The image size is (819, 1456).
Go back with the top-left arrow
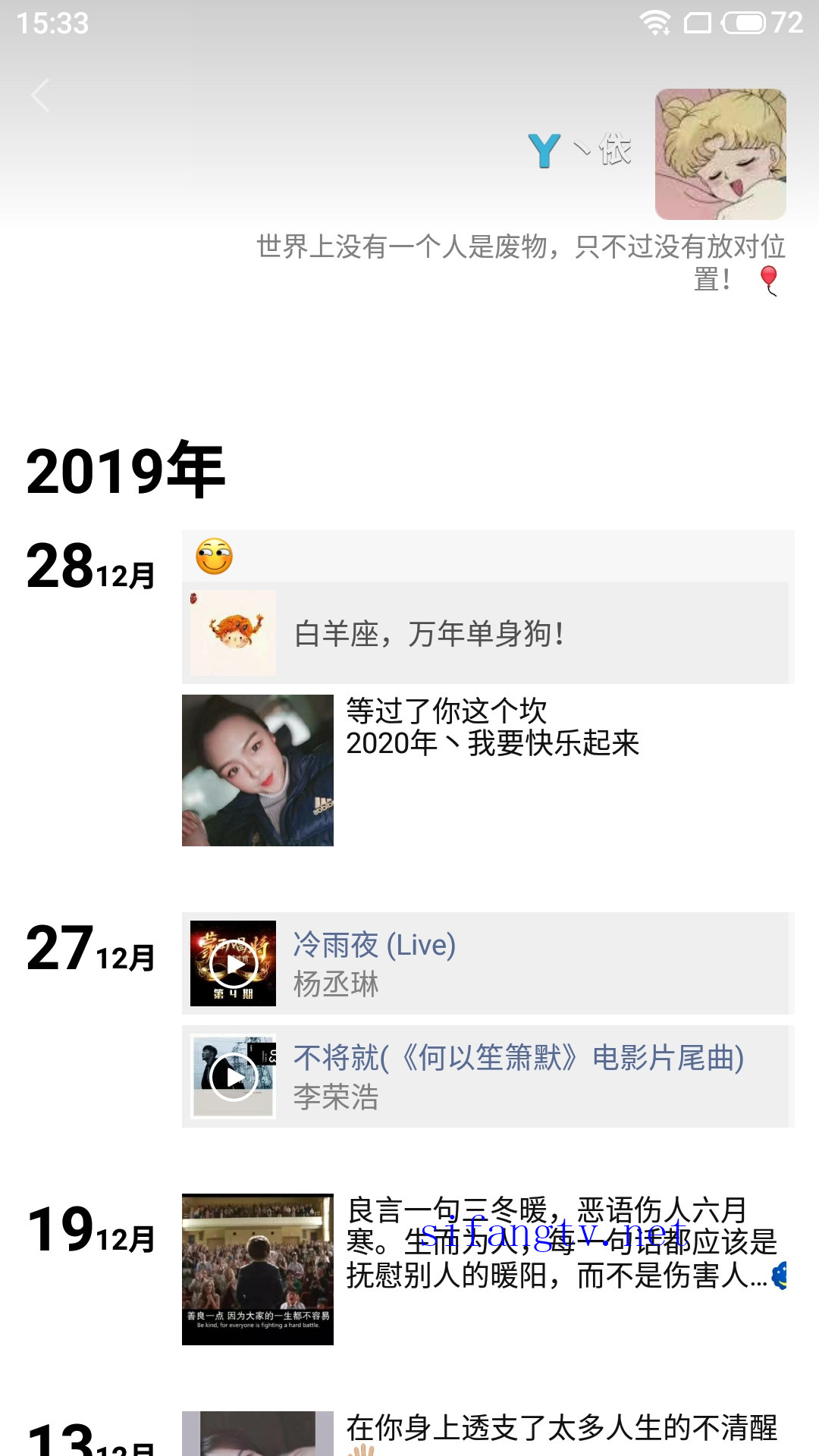point(41,96)
